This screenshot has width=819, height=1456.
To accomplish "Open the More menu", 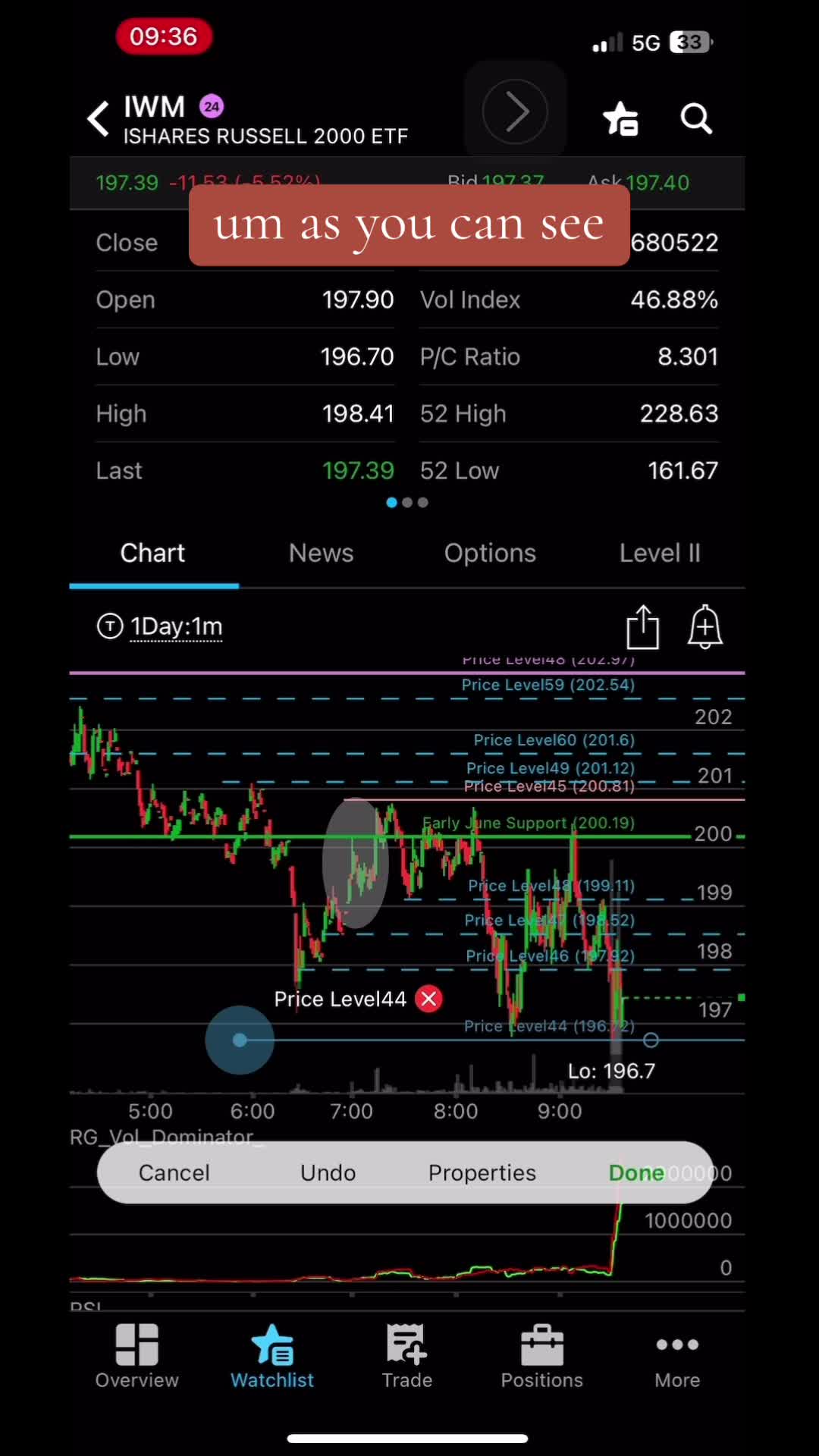I will pos(677,1357).
